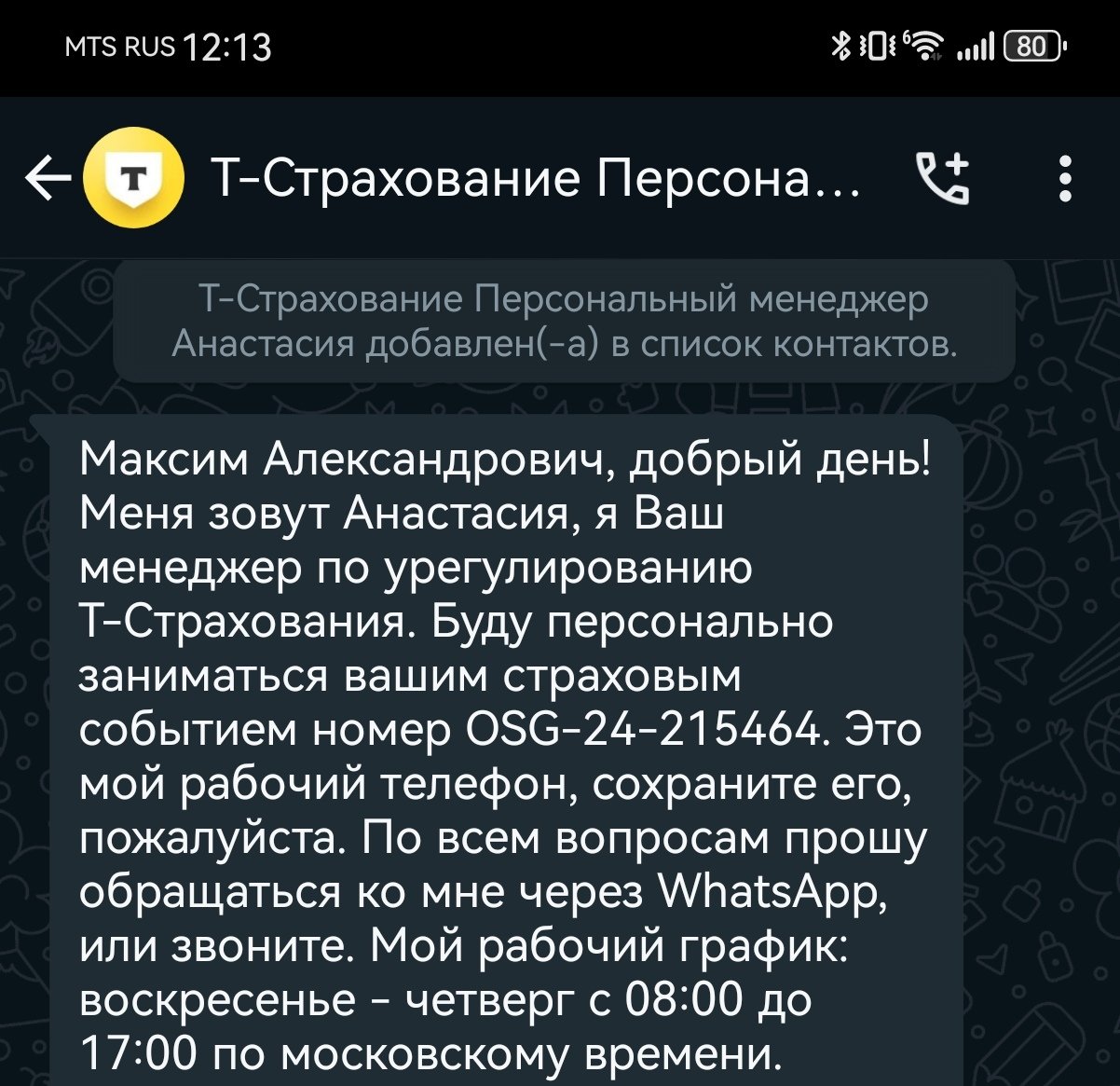Screen dimensions: 1120x1086
Task: Start a call with Т-Страхование manager
Action: 943,178
